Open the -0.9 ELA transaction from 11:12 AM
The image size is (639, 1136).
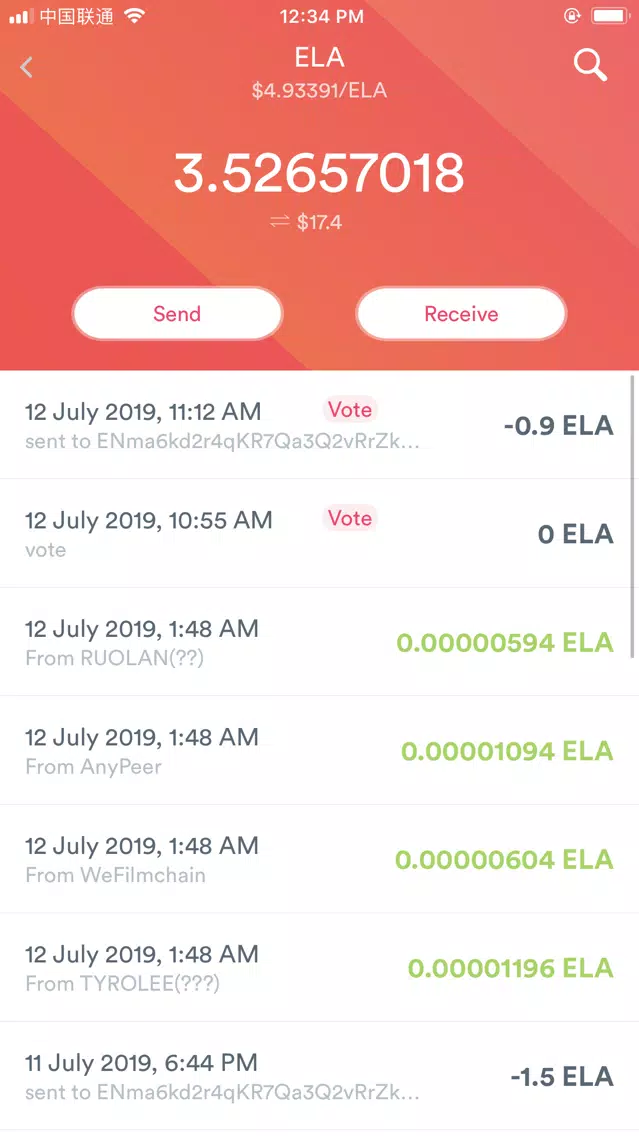coord(320,425)
